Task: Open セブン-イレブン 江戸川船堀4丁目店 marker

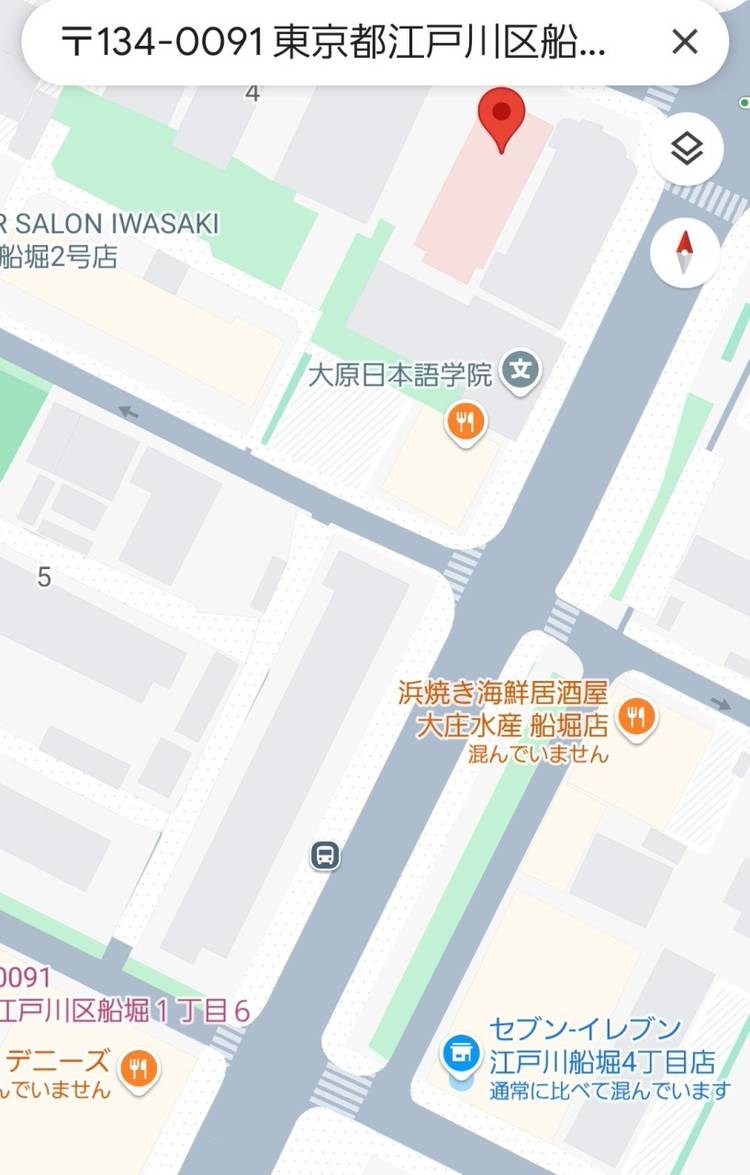Action: [460, 1052]
